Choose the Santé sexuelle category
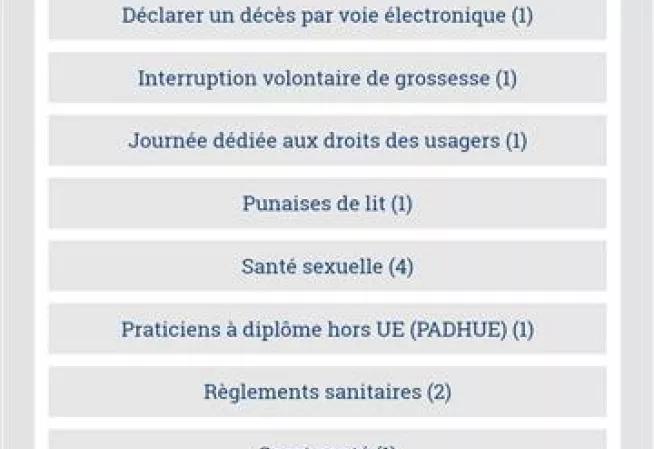The width and height of the screenshot is (654, 449). click(327, 266)
